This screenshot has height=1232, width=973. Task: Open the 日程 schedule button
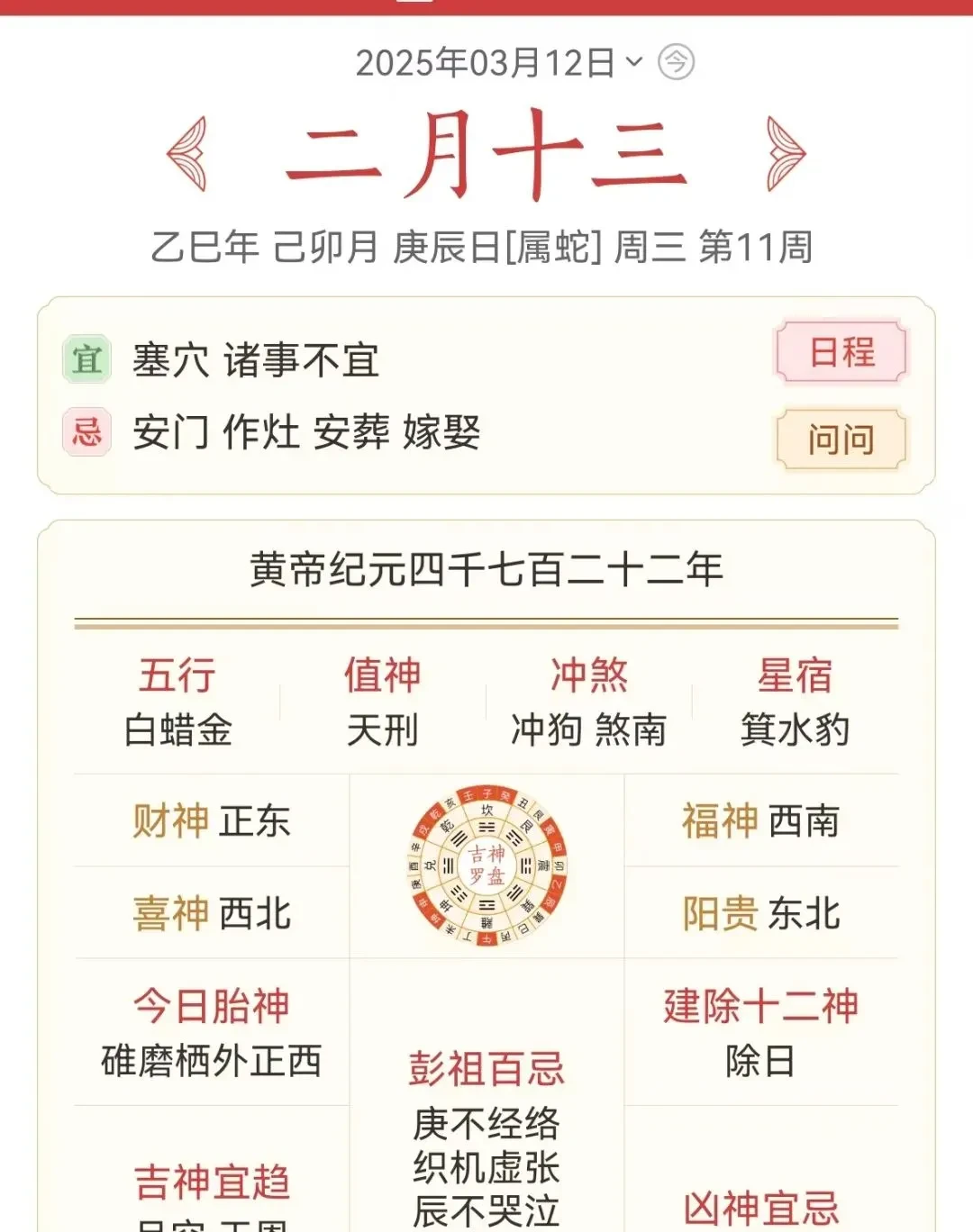[x=841, y=352]
